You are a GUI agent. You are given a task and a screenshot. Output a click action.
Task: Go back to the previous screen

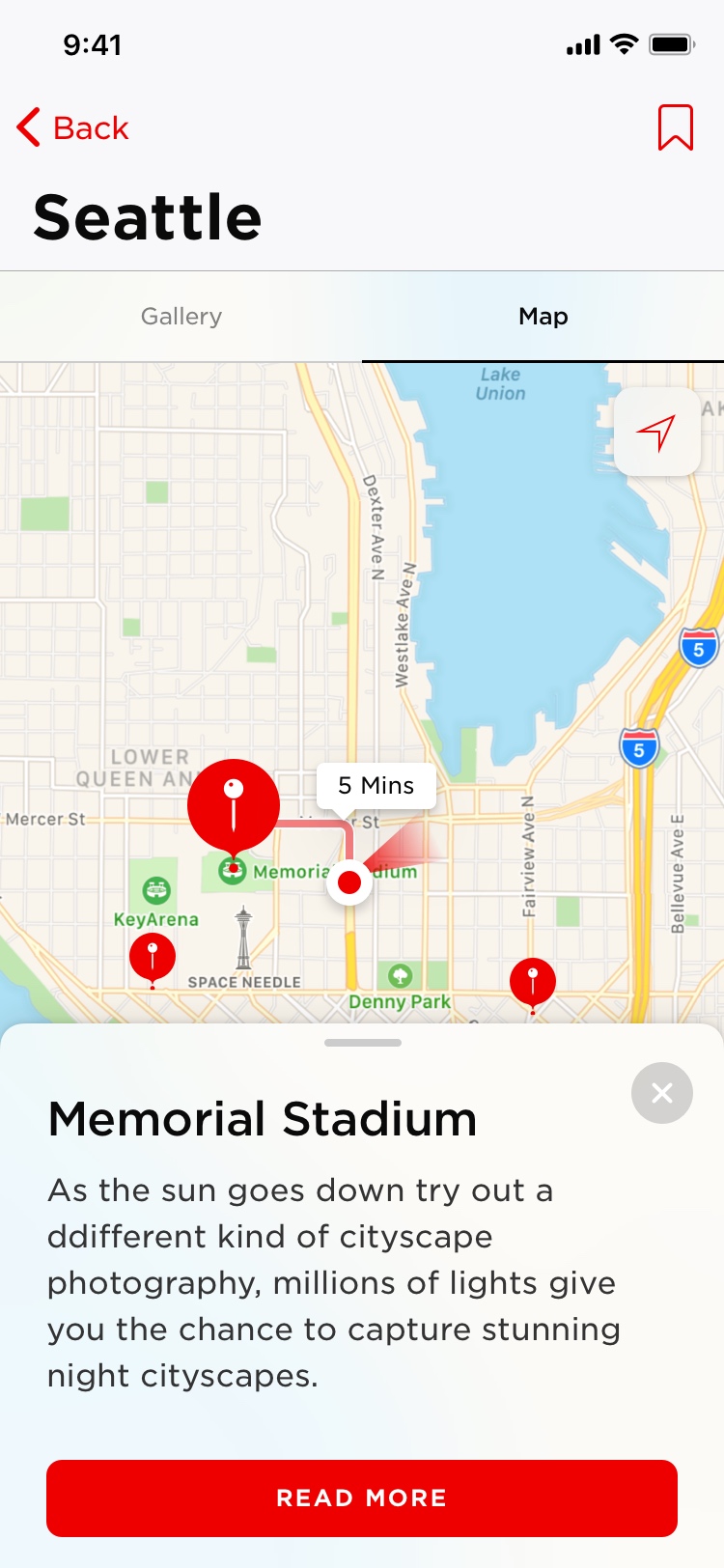73,127
